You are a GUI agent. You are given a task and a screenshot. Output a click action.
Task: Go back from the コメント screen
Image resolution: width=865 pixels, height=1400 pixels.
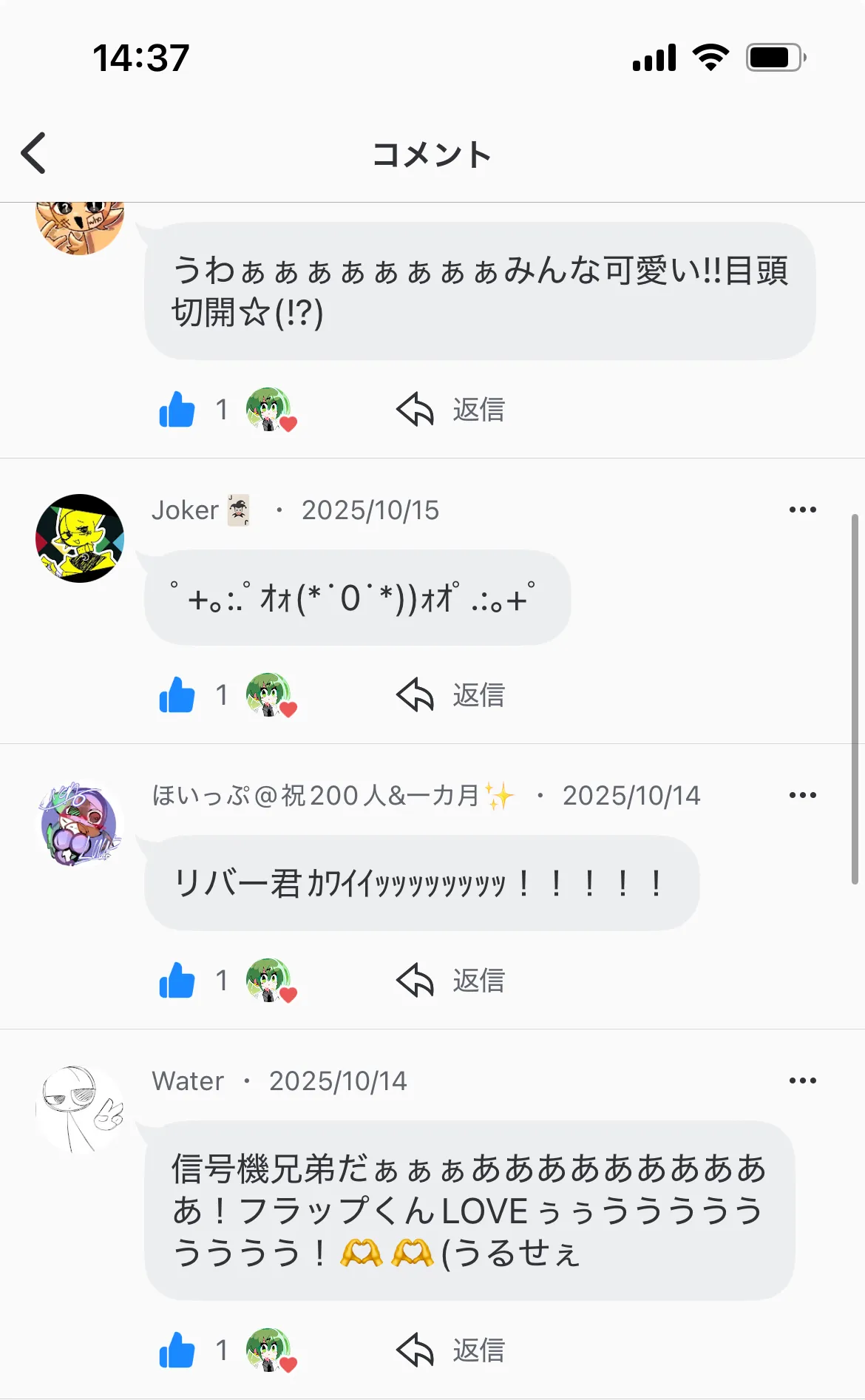pyautogui.click(x=34, y=153)
